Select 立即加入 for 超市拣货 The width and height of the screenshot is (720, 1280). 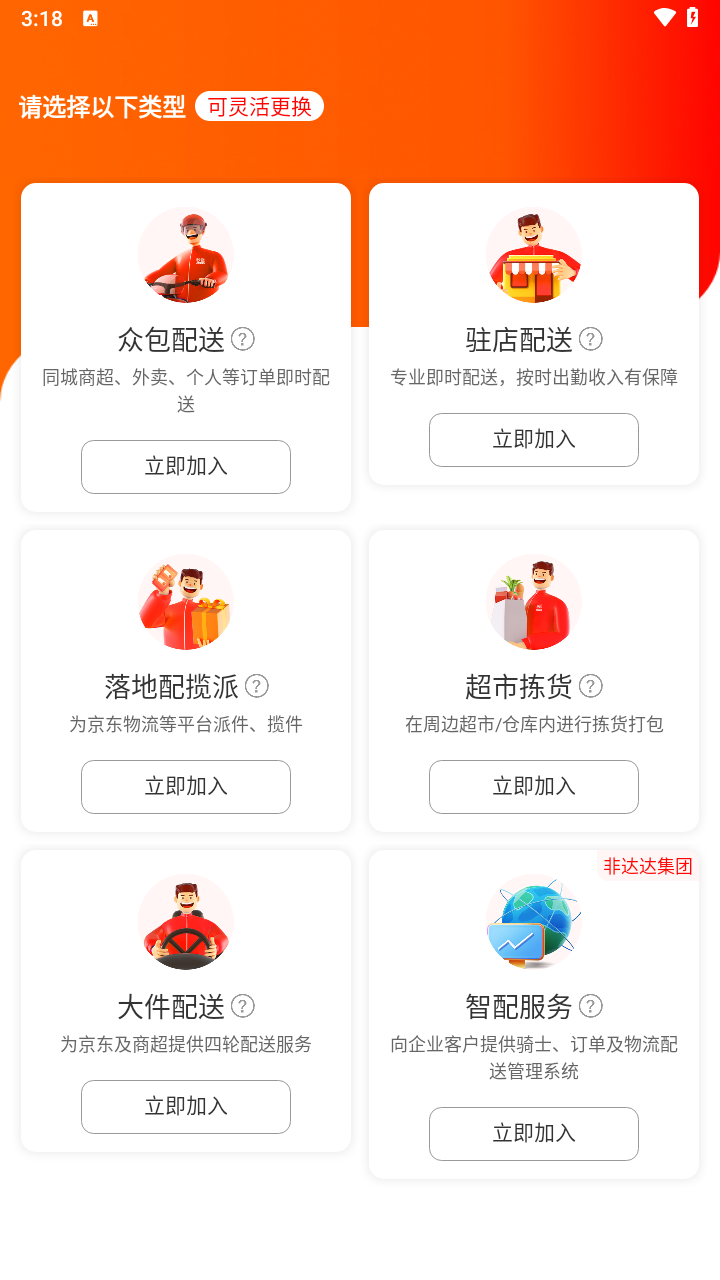534,787
